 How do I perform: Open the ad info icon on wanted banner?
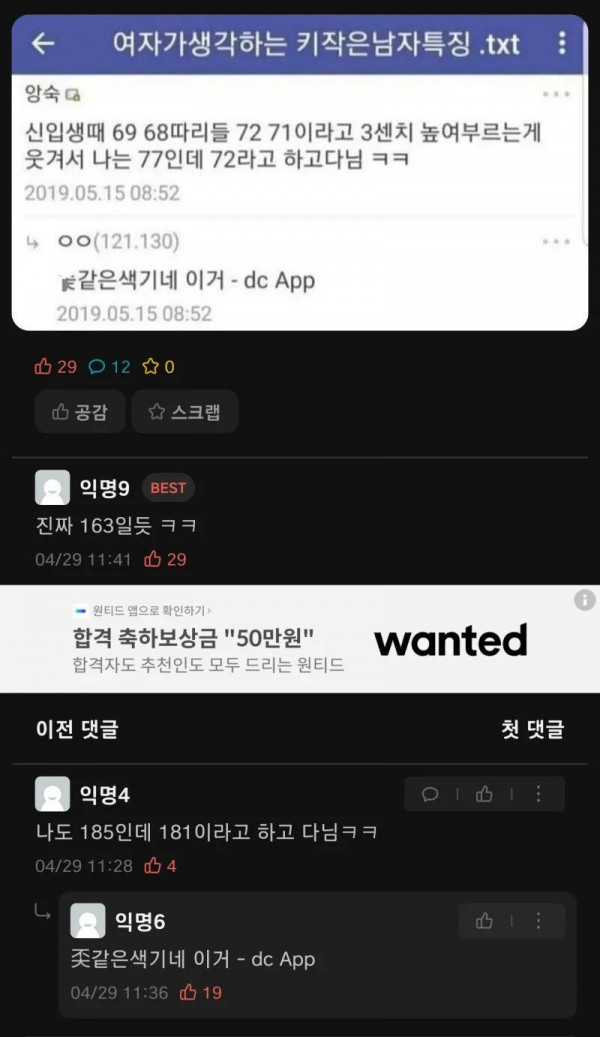pos(585,600)
